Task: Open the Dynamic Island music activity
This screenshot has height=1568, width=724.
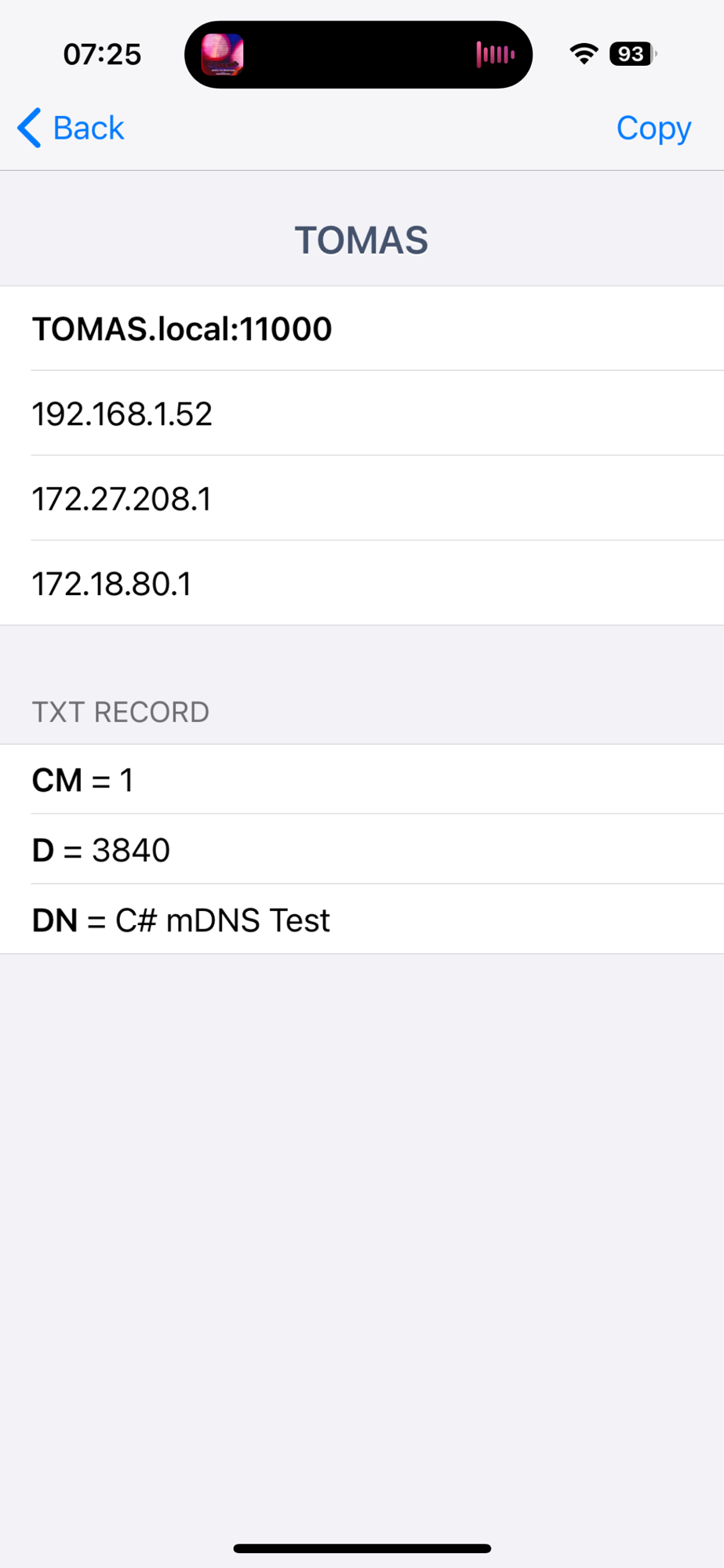Action: click(358, 55)
